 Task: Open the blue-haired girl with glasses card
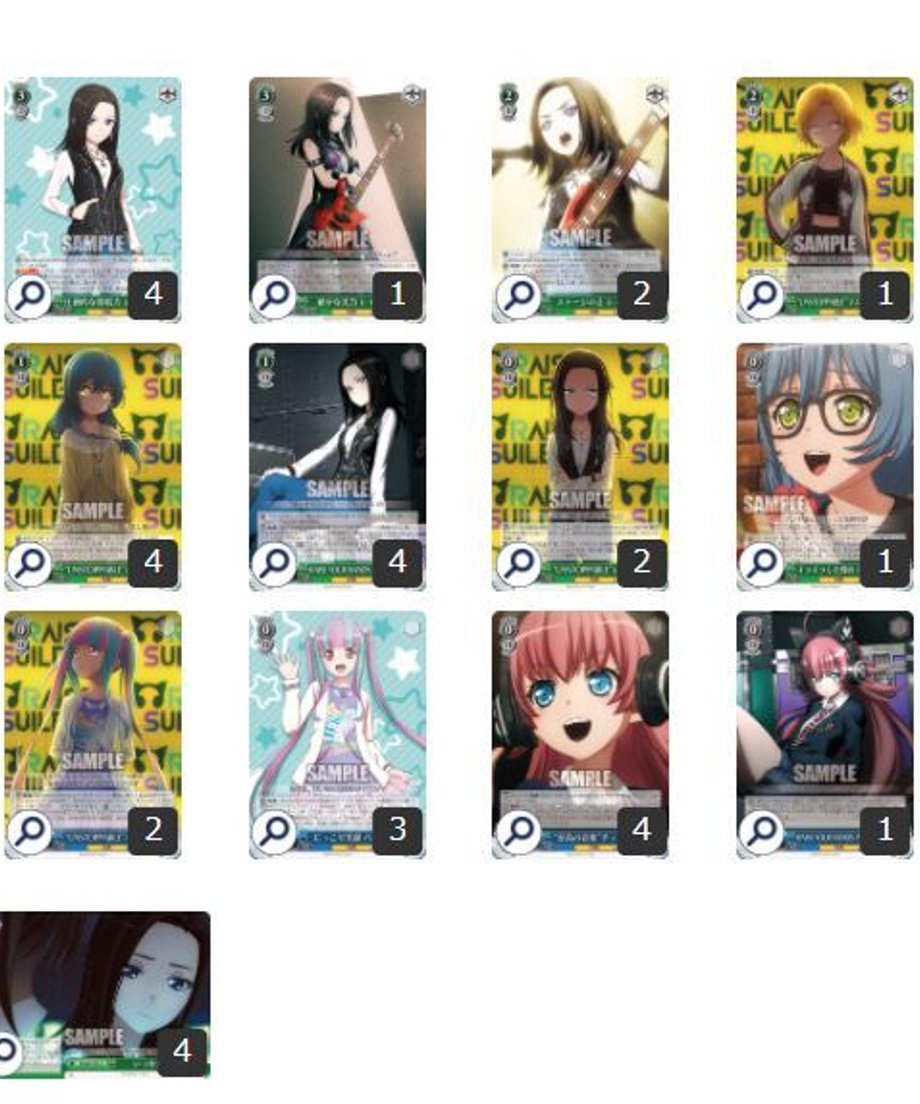[x=824, y=450]
